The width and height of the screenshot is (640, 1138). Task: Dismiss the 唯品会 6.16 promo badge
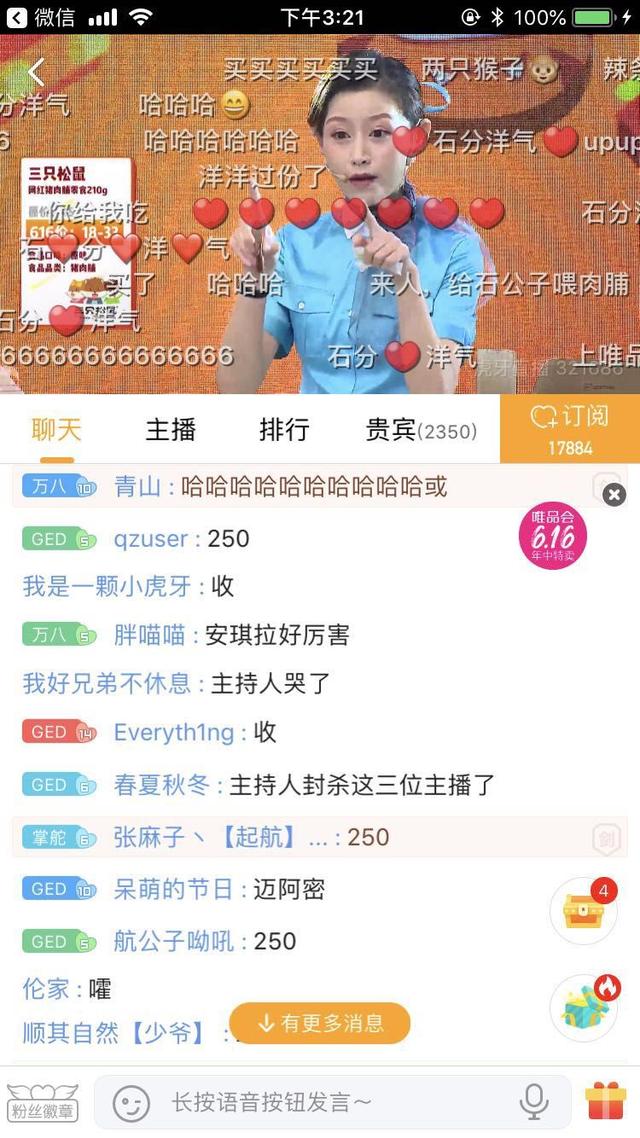tap(614, 494)
